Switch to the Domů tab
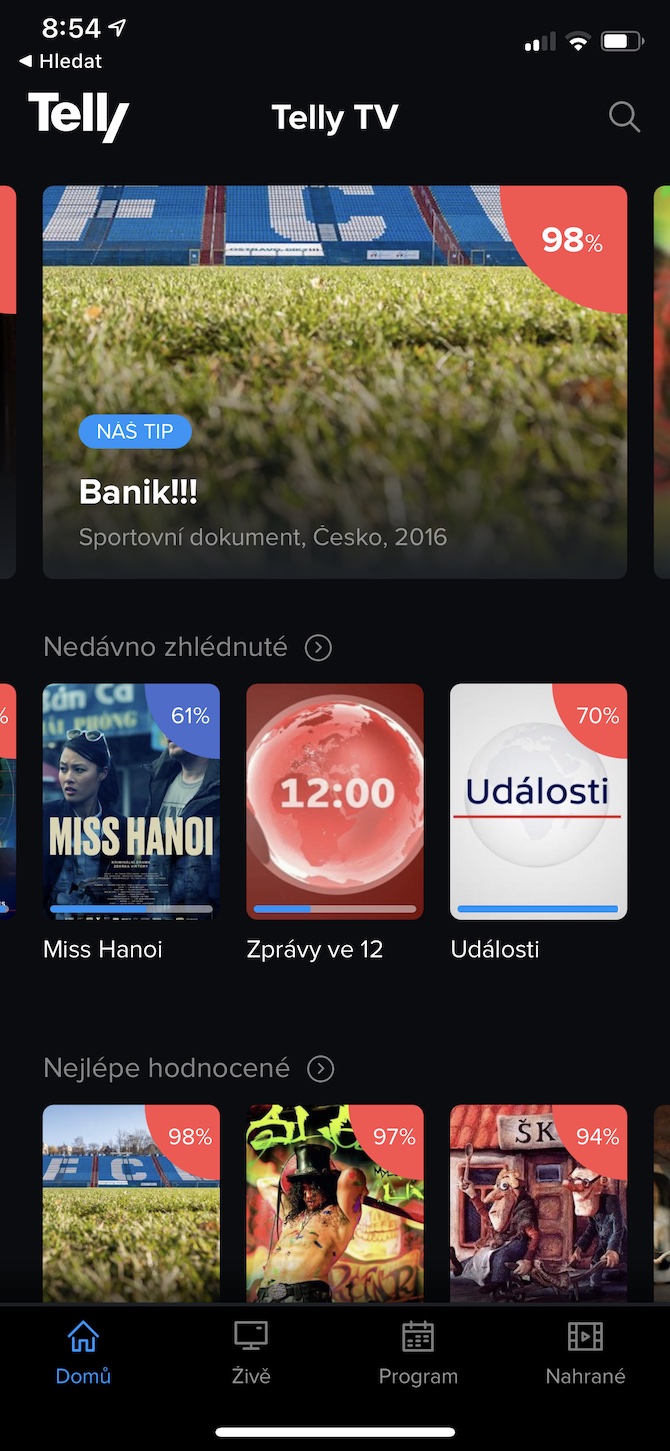The height and width of the screenshot is (1451, 670). click(x=83, y=1353)
